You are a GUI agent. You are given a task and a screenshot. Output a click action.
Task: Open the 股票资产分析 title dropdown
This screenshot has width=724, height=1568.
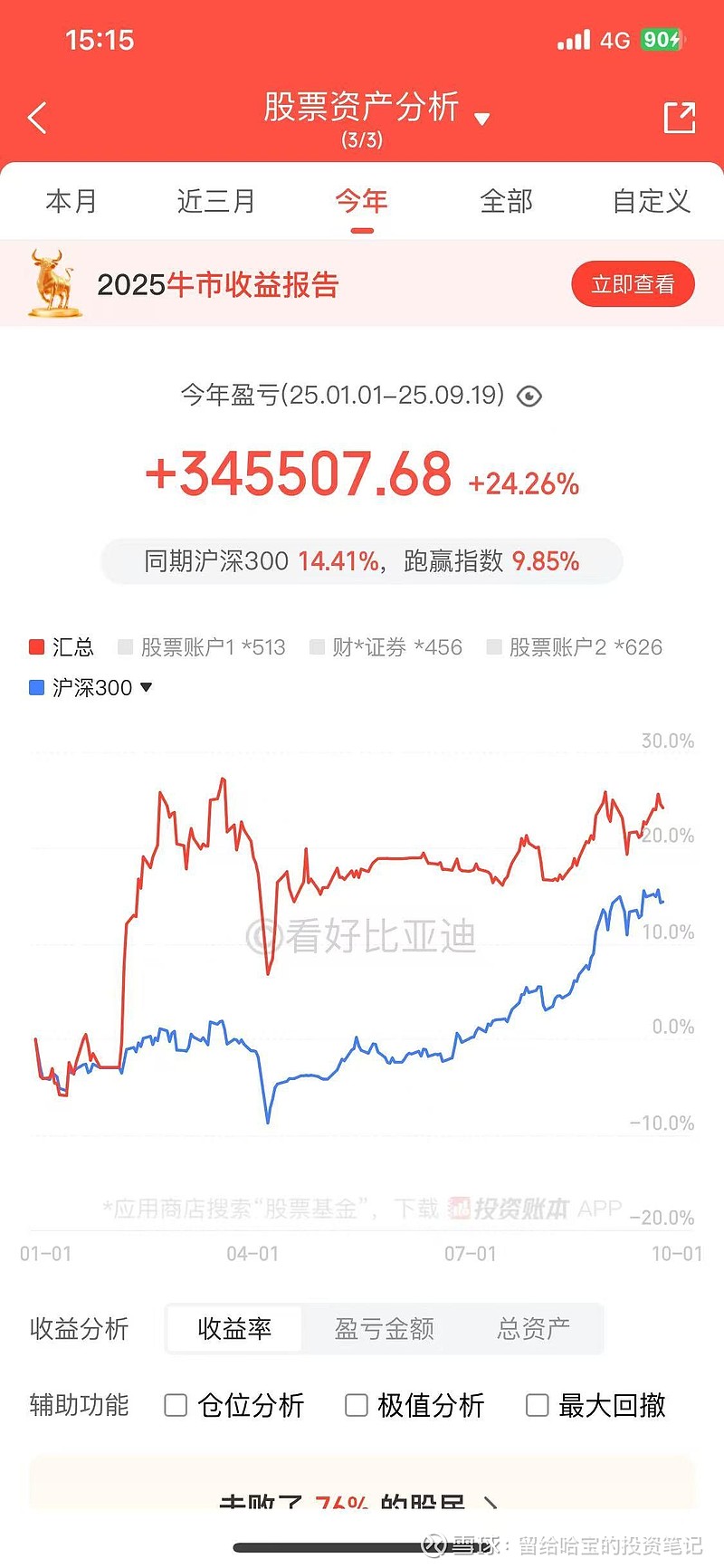482,118
